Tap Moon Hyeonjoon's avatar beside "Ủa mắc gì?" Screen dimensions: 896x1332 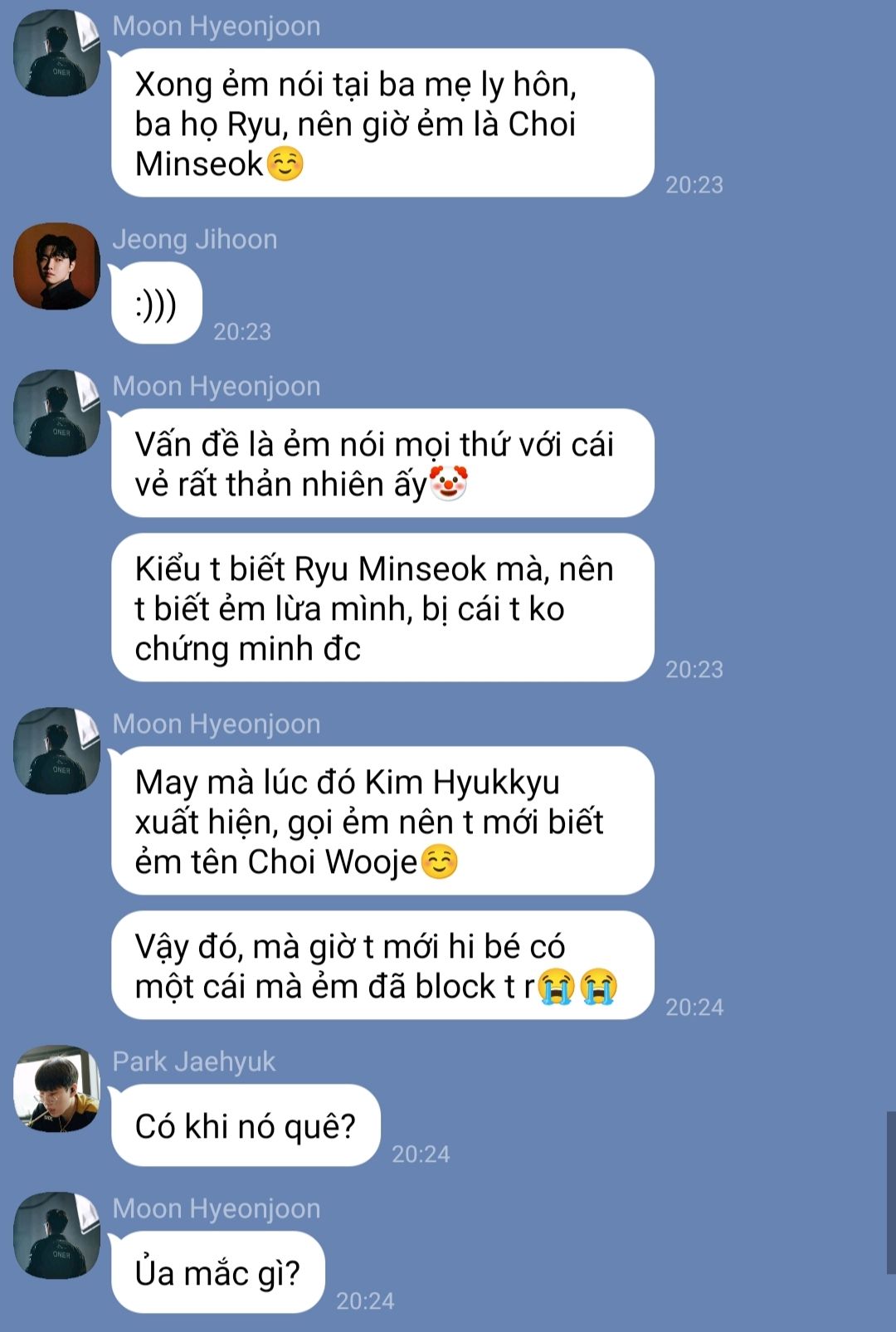[56, 1235]
